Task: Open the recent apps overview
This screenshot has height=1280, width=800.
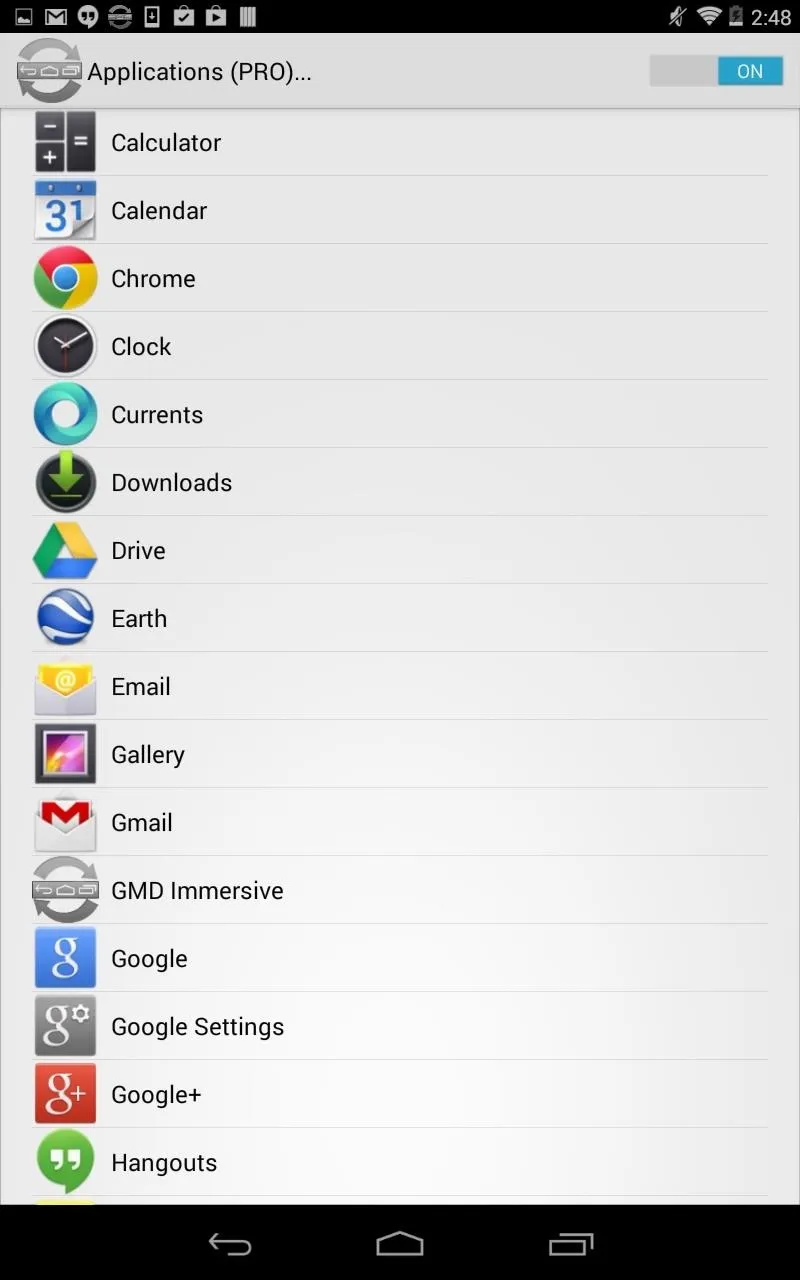Action: (571, 1244)
